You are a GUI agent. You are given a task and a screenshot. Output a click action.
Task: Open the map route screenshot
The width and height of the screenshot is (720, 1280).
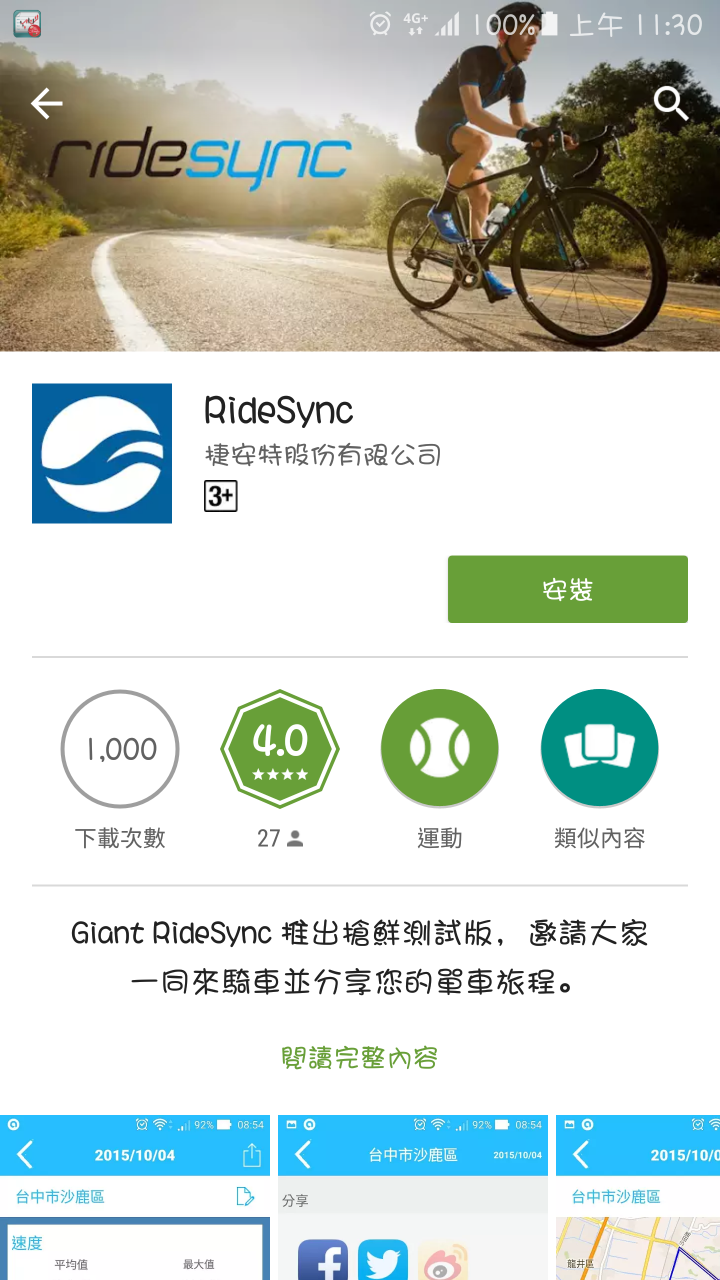(638, 1200)
